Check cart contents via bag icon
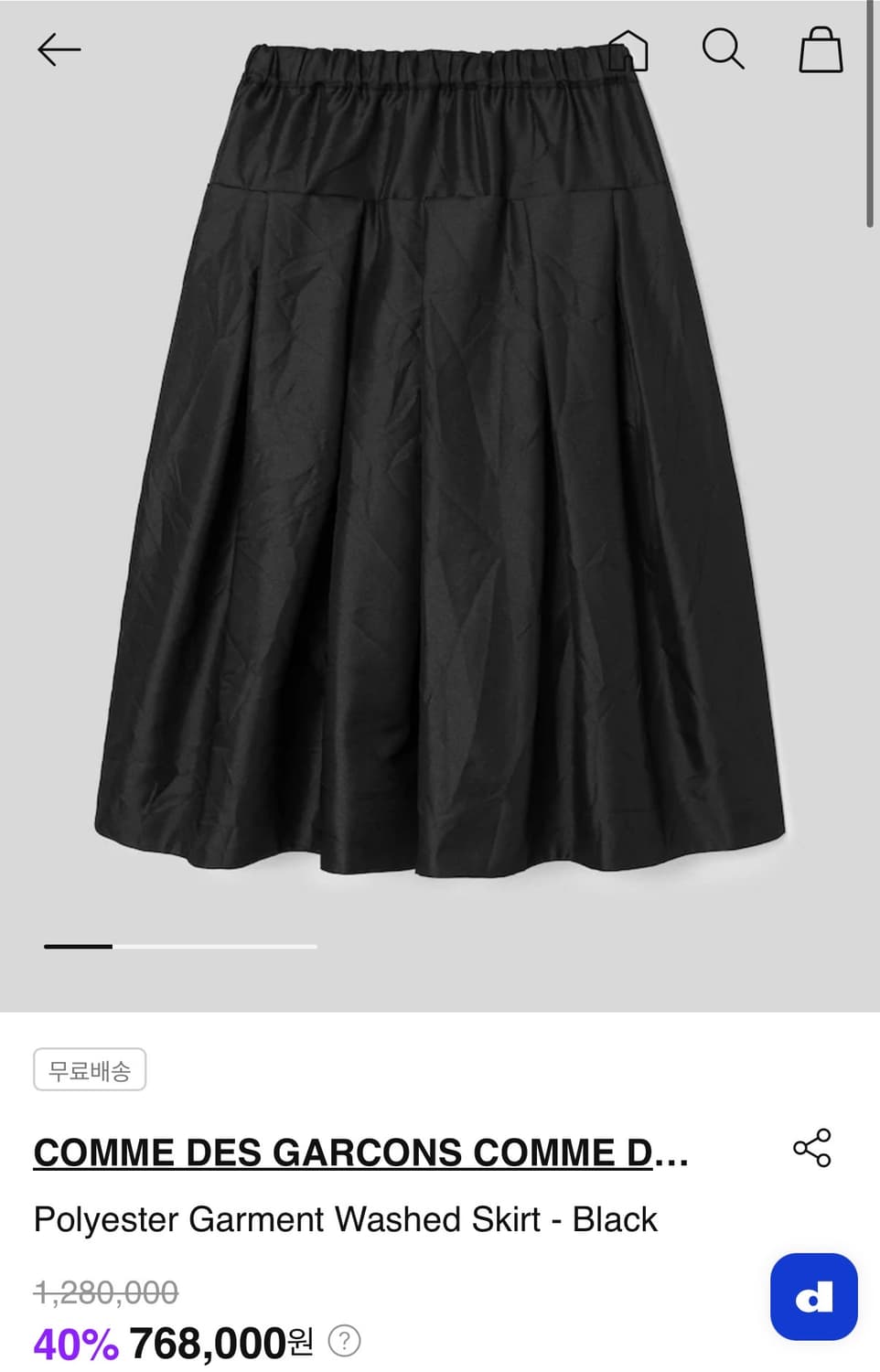The width and height of the screenshot is (880, 1372). tap(821, 49)
